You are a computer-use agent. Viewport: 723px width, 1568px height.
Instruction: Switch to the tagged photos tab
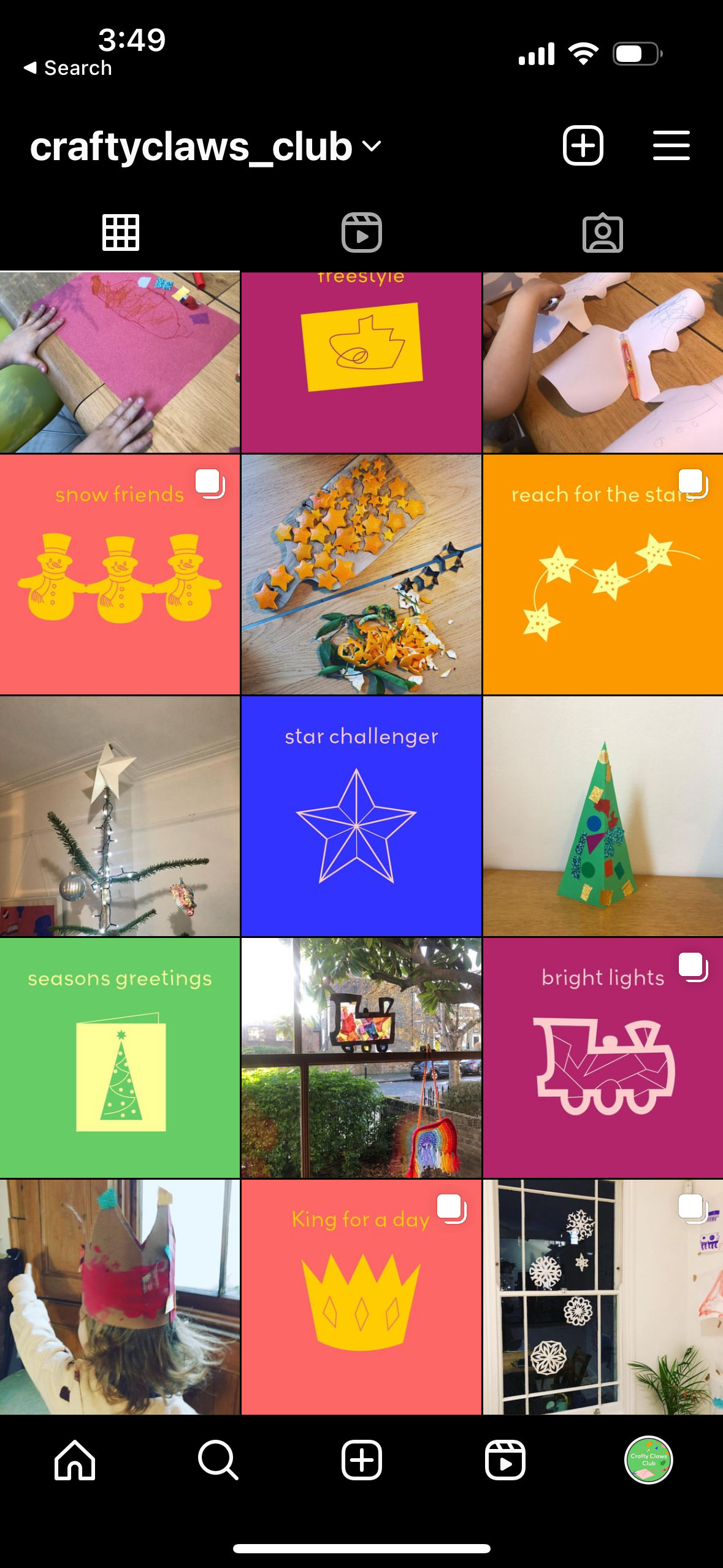(602, 233)
